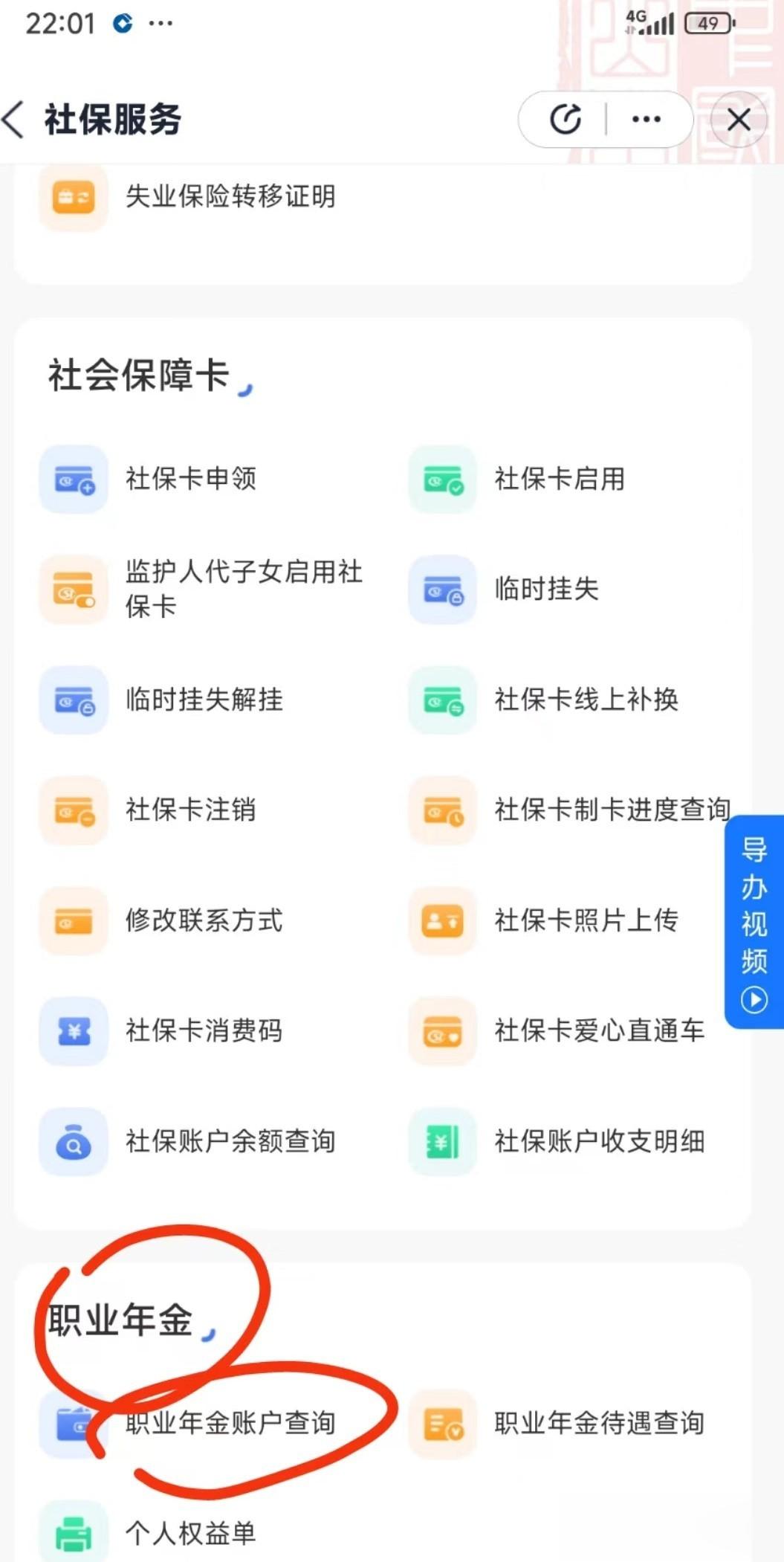784x1562 pixels.
Task: Open 社保卡注销
Action: (x=191, y=810)
